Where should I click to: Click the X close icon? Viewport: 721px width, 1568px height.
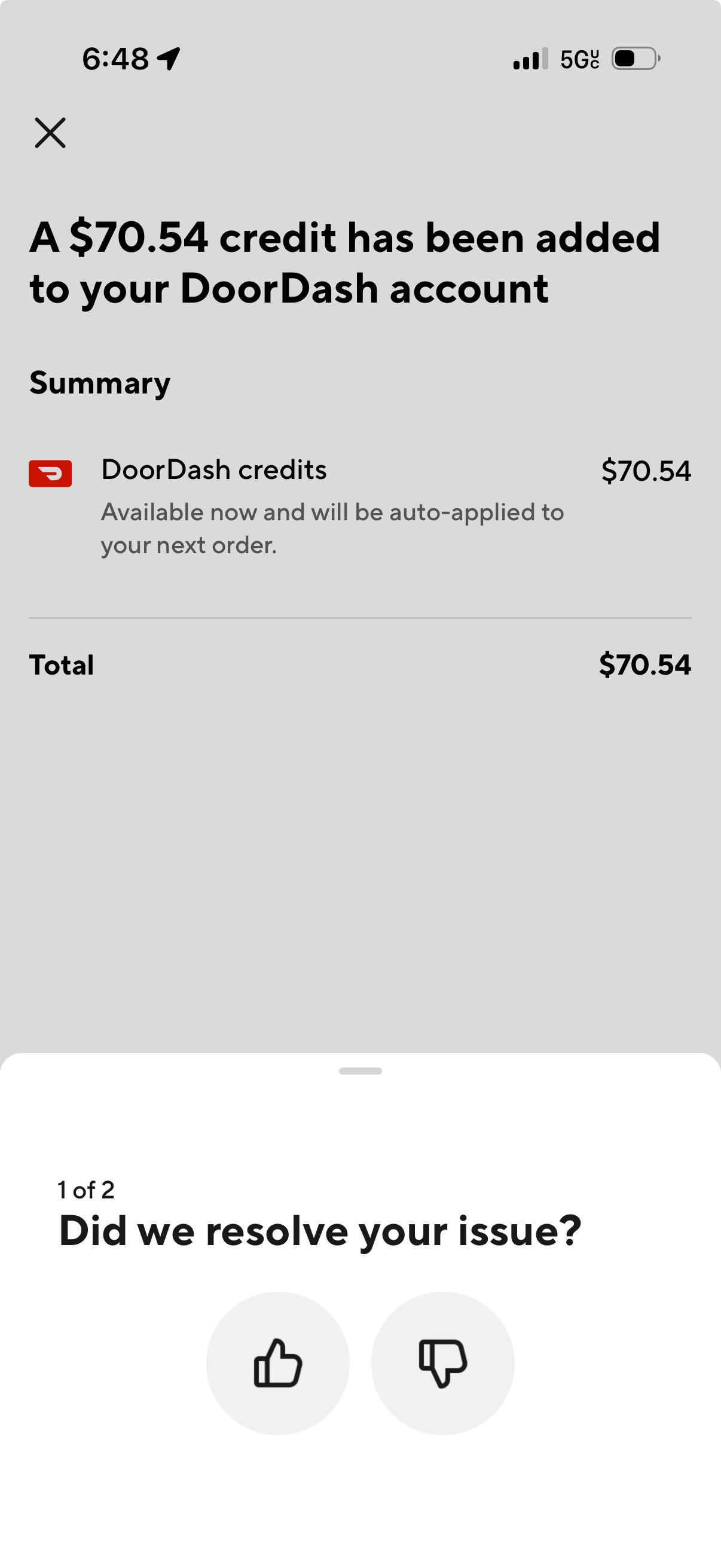pos(50,133)
